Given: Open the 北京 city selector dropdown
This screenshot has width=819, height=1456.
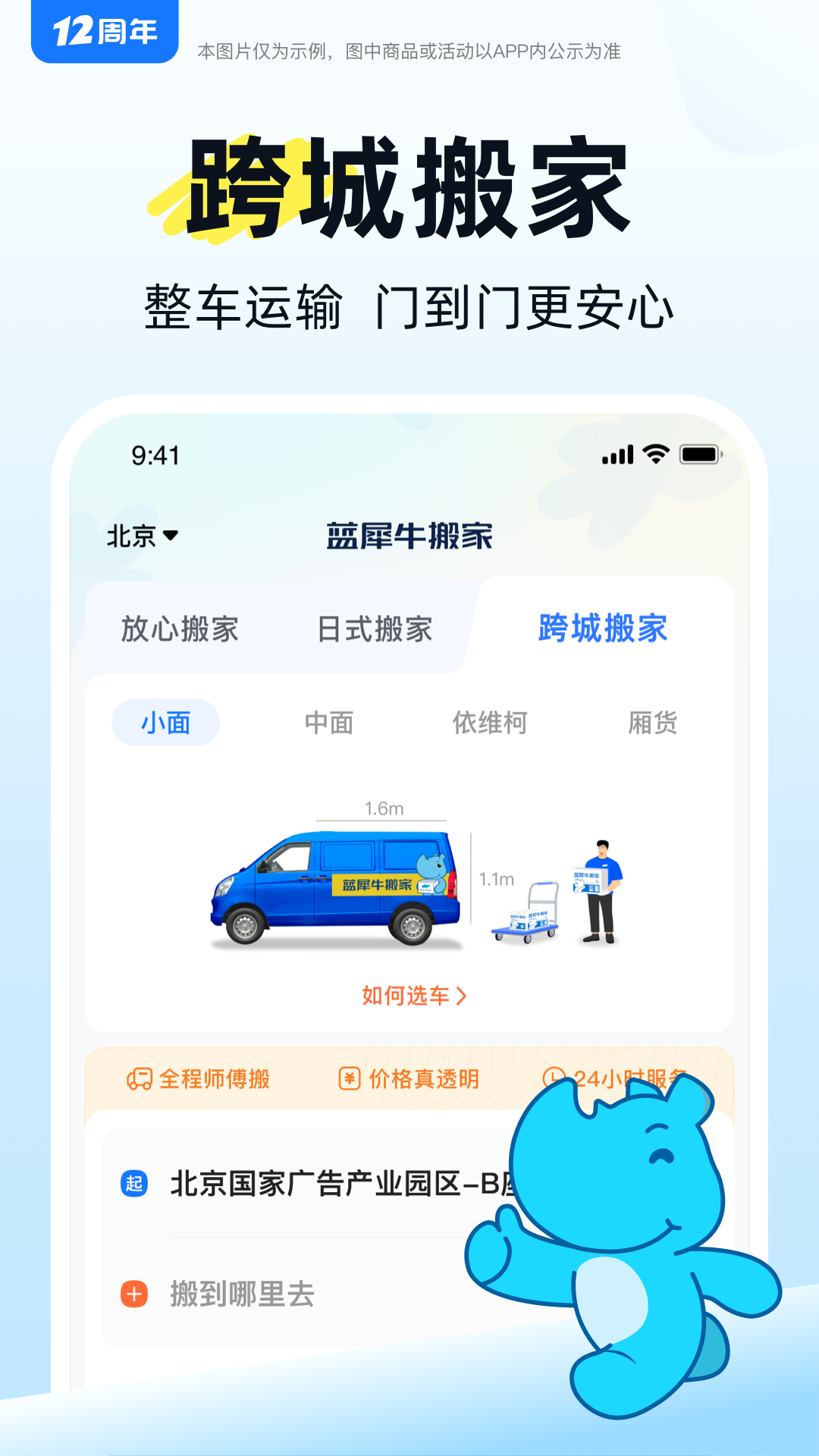Looking at the screenshot, I should (141, 535).
